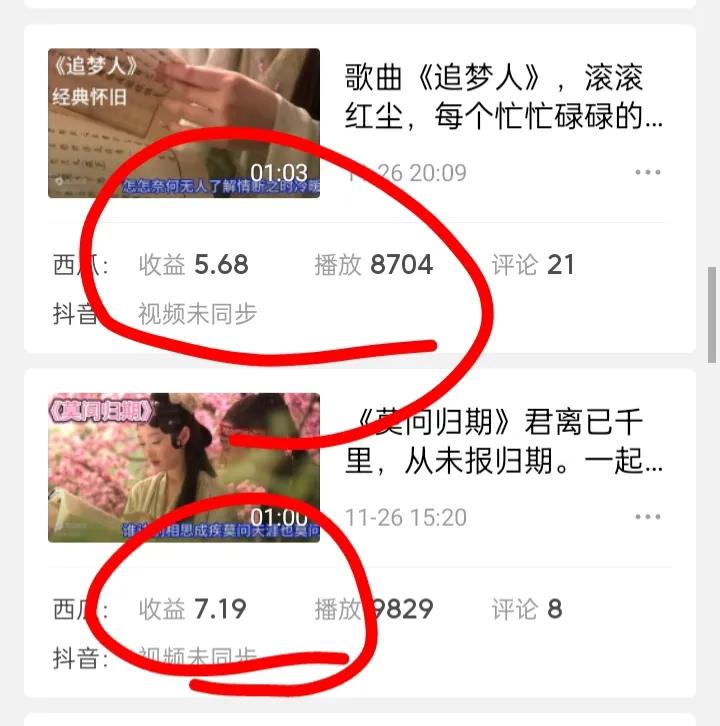Play the 追梦人 video thumbnail
The width and height of the screenshot is (720, 726).
pos(182,122)
